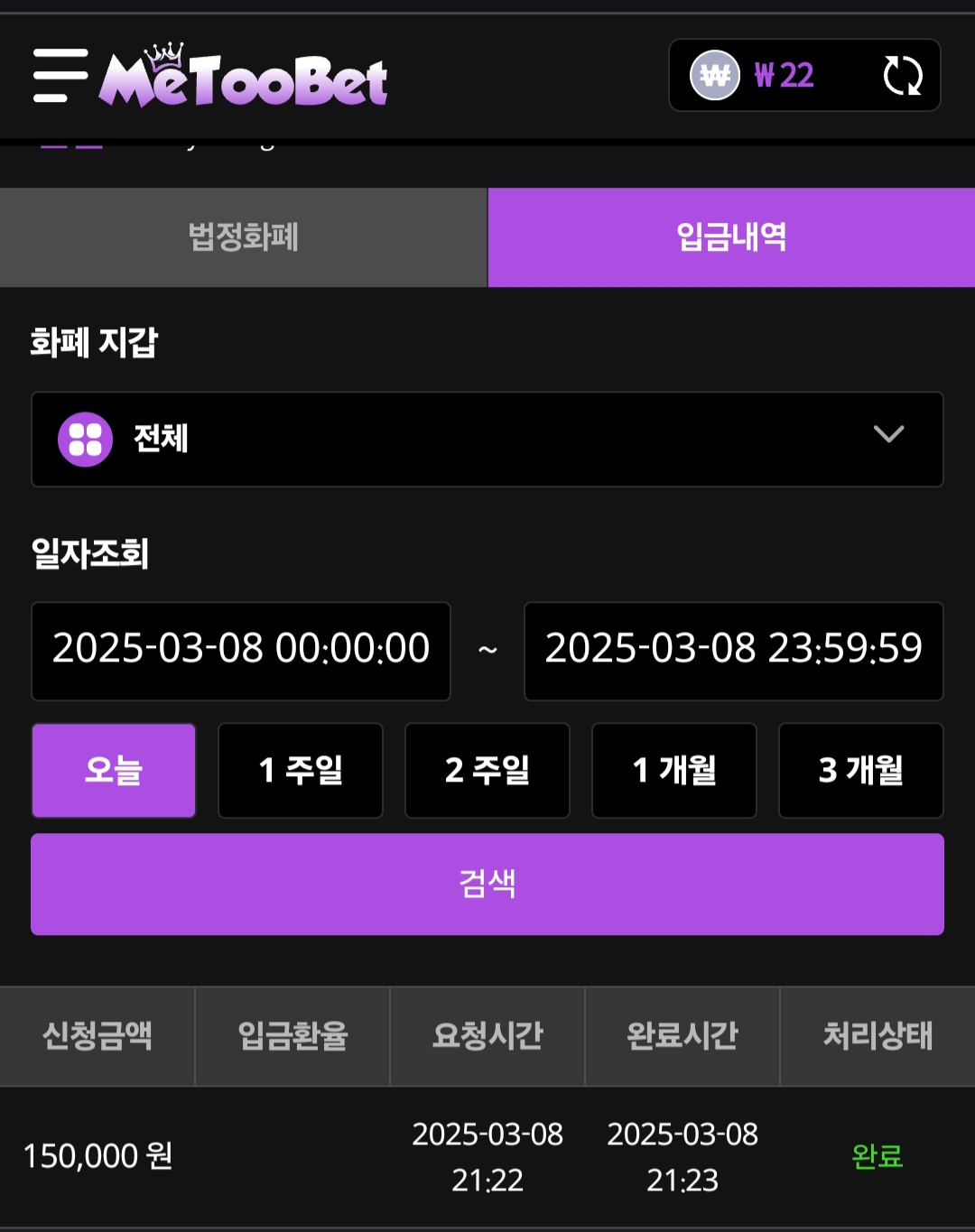975x1232 pixels.
Task: Select the 입금내역 tab
Action: (731, 237)
